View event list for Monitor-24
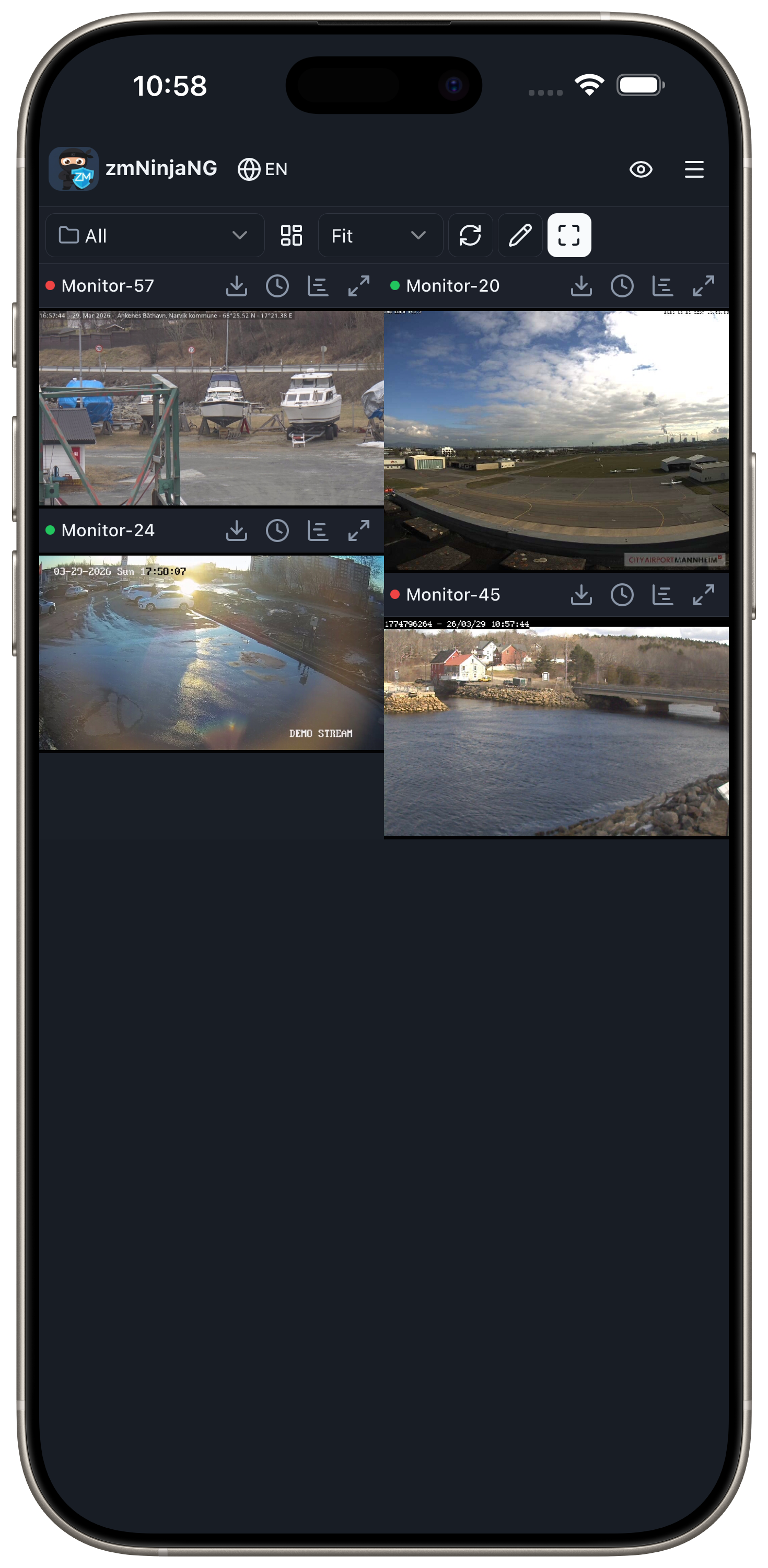Viewport: 768px width, 1568px height. tap(317, 530)
